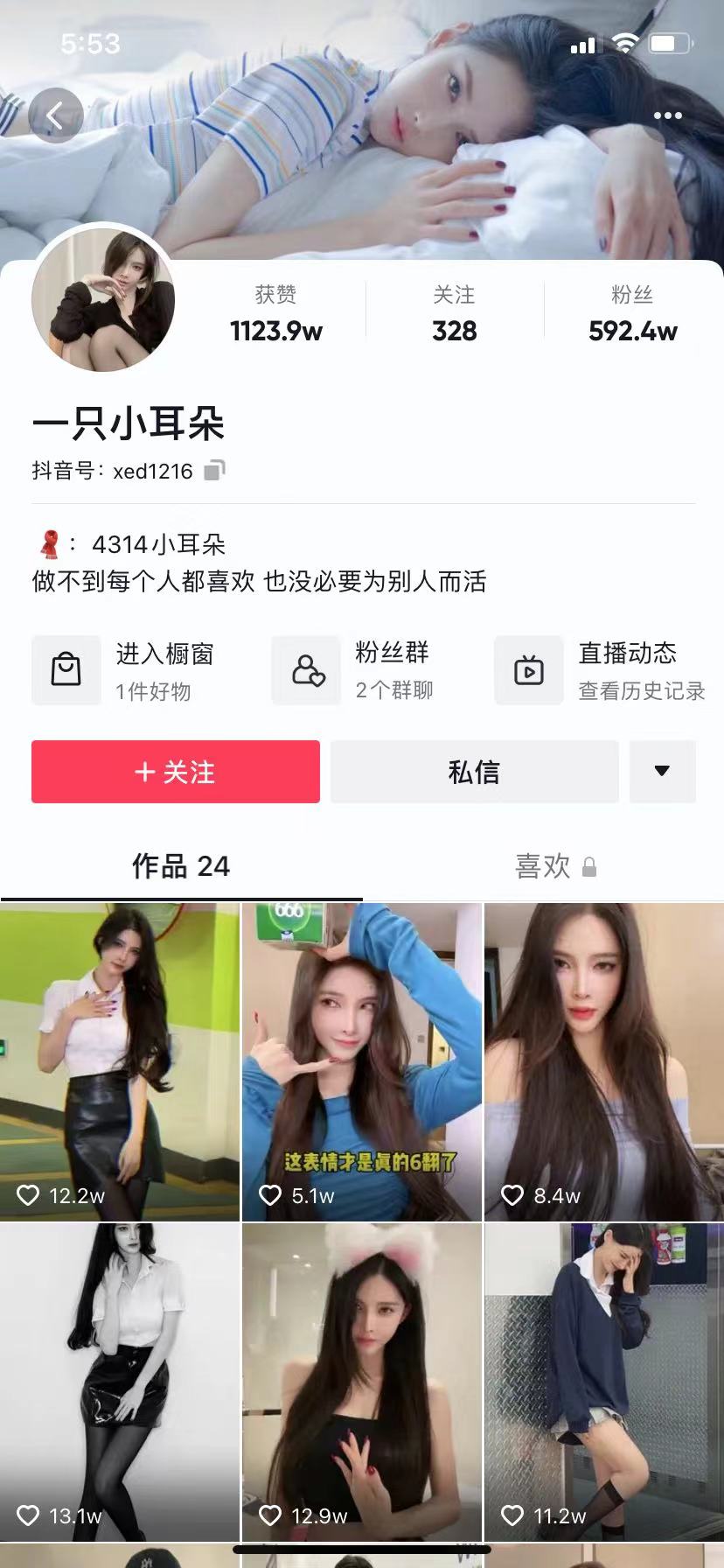Image resolution: width=724 pixels, height=1568 pixels.
Task: Expand the arrow next to 私信
Action: tap(663, 772)
